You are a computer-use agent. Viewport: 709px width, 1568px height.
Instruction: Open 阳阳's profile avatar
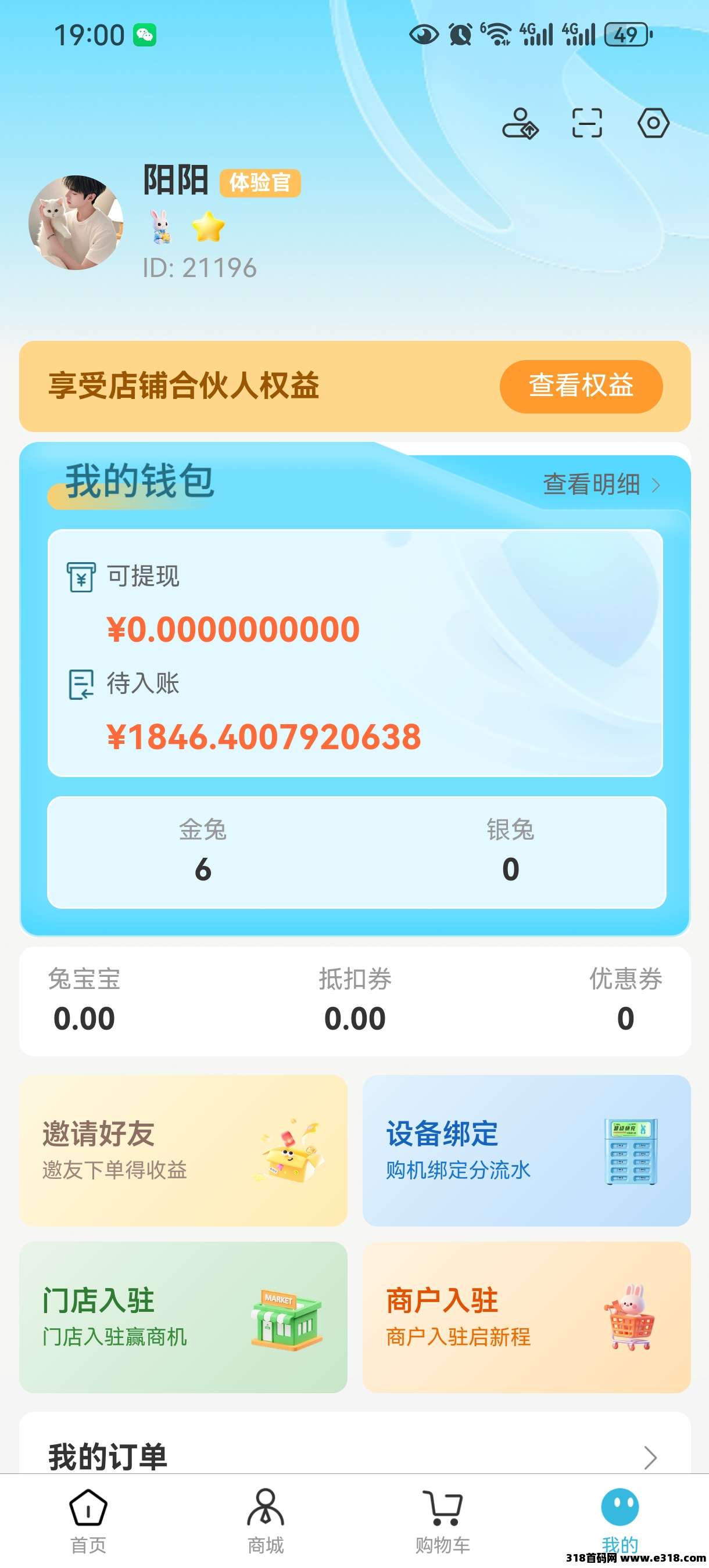click(76, 223)
